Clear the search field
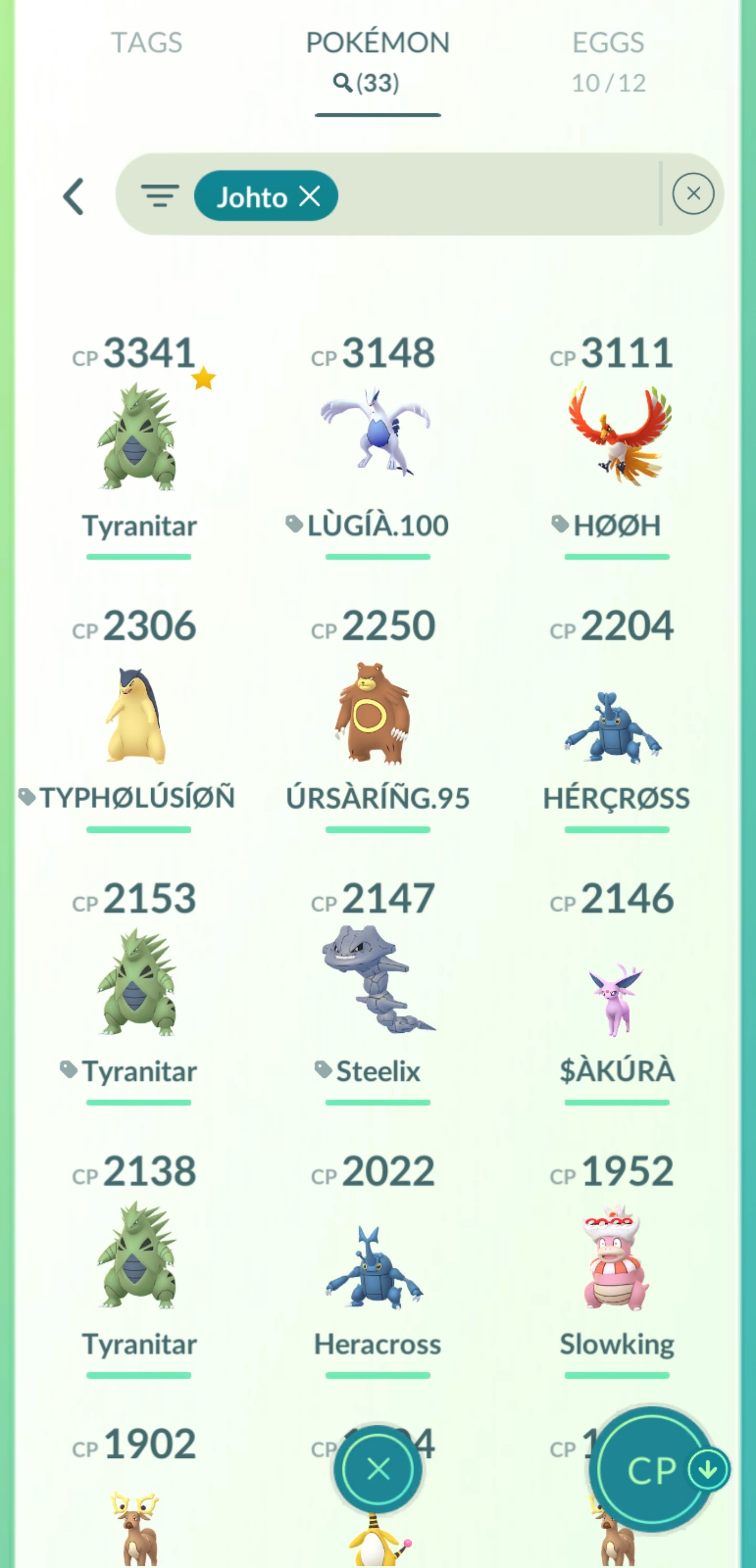This screenshot has height=1568, width=756. tap(692, 194)
